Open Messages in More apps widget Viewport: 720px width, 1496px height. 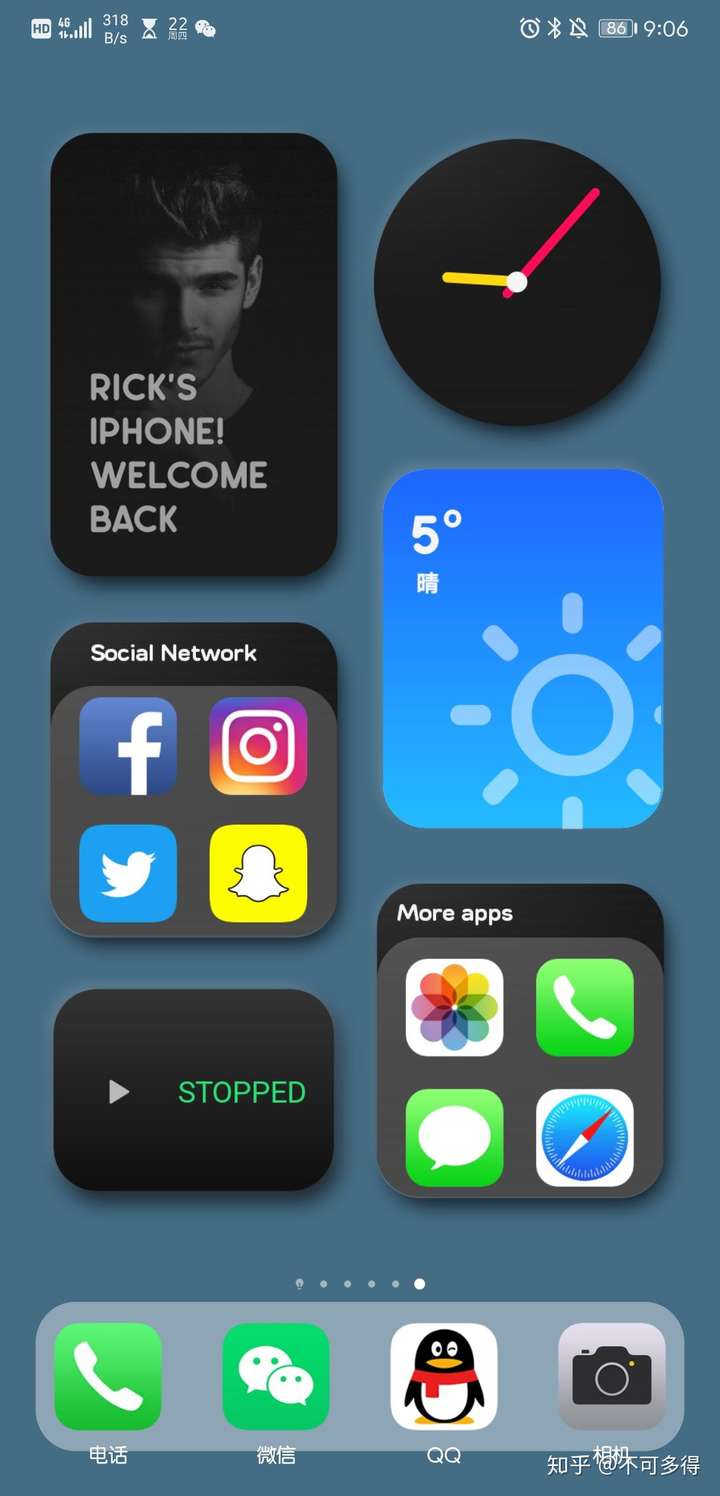pyautogui.click(x=454, y=1138)
